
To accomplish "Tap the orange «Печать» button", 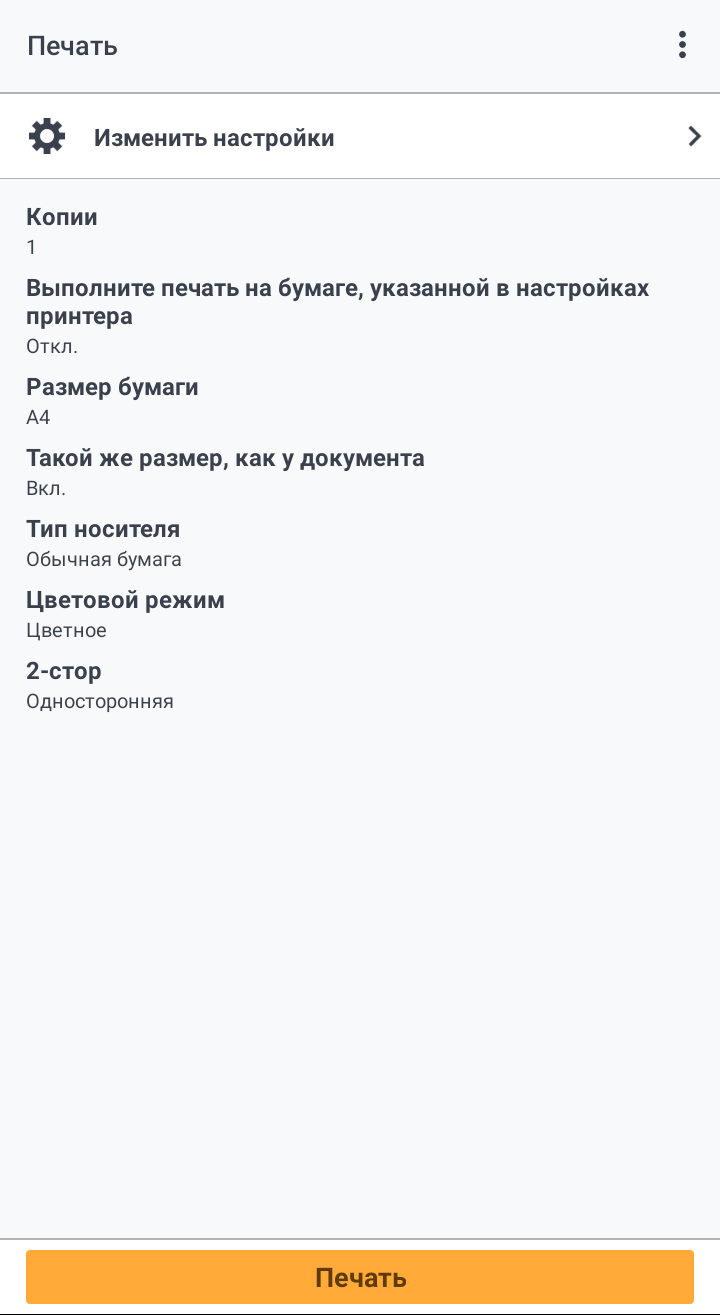I will coord(360,1277).
